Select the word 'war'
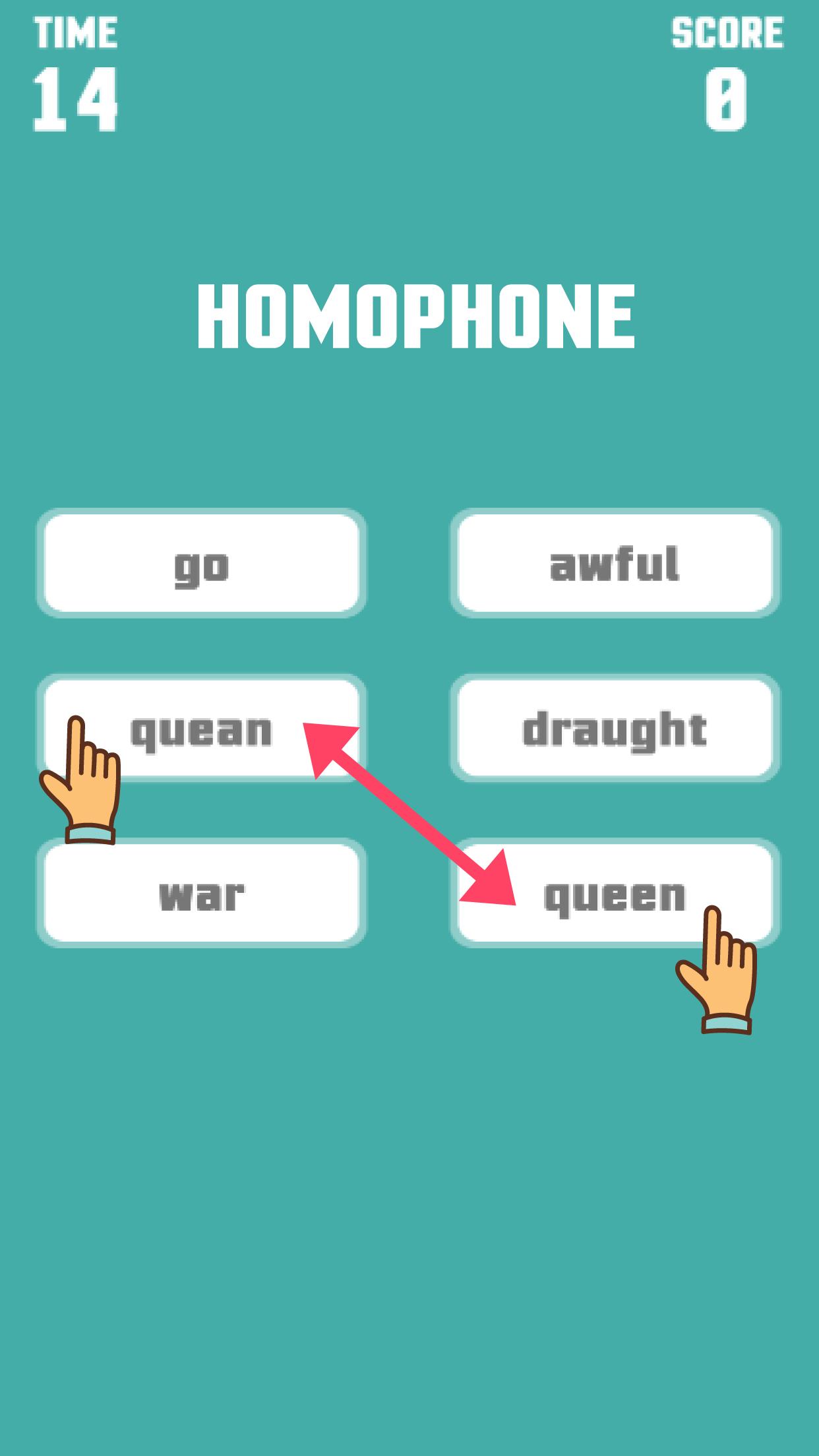 [x=201, y=894]
